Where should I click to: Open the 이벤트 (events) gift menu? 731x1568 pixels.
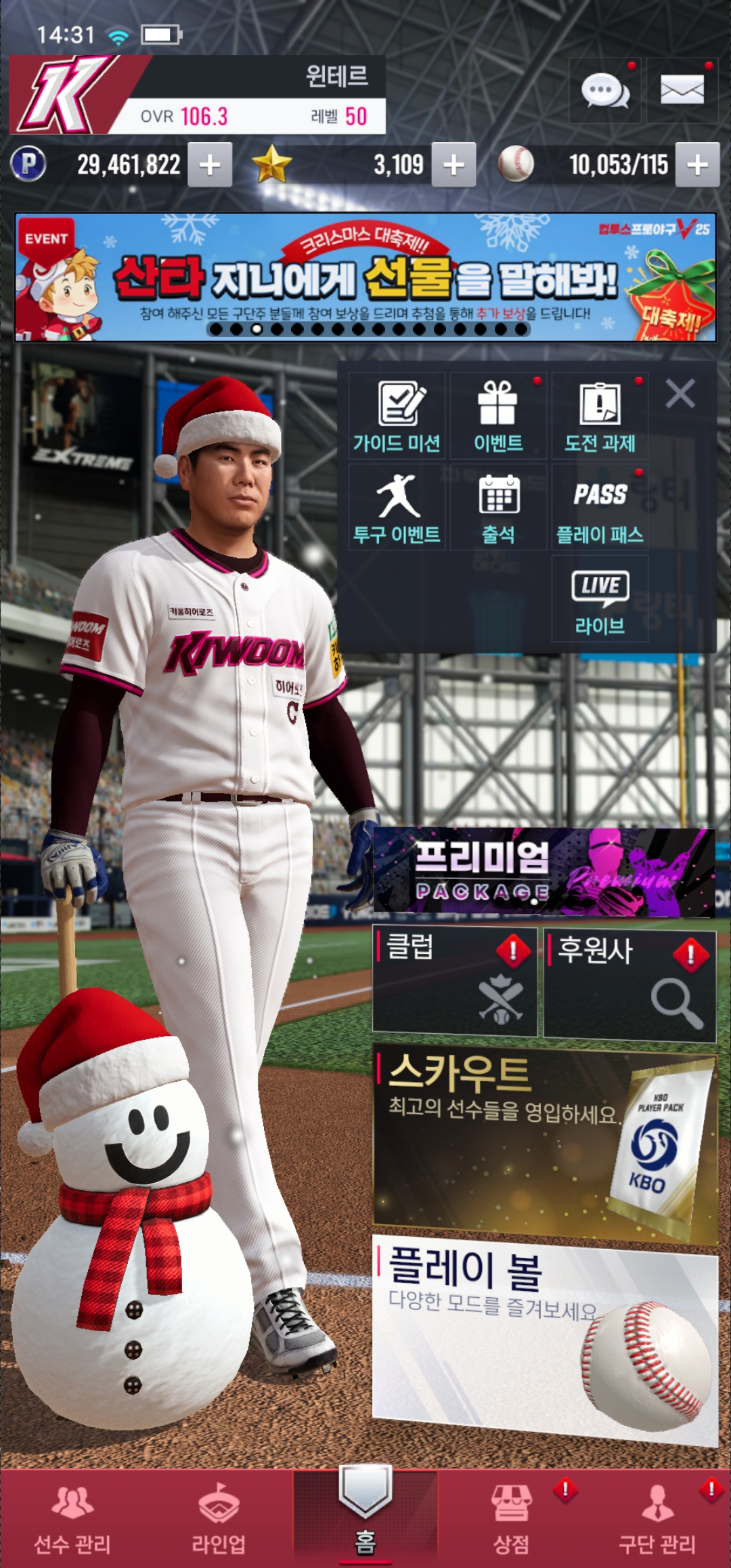click(498, 416)
